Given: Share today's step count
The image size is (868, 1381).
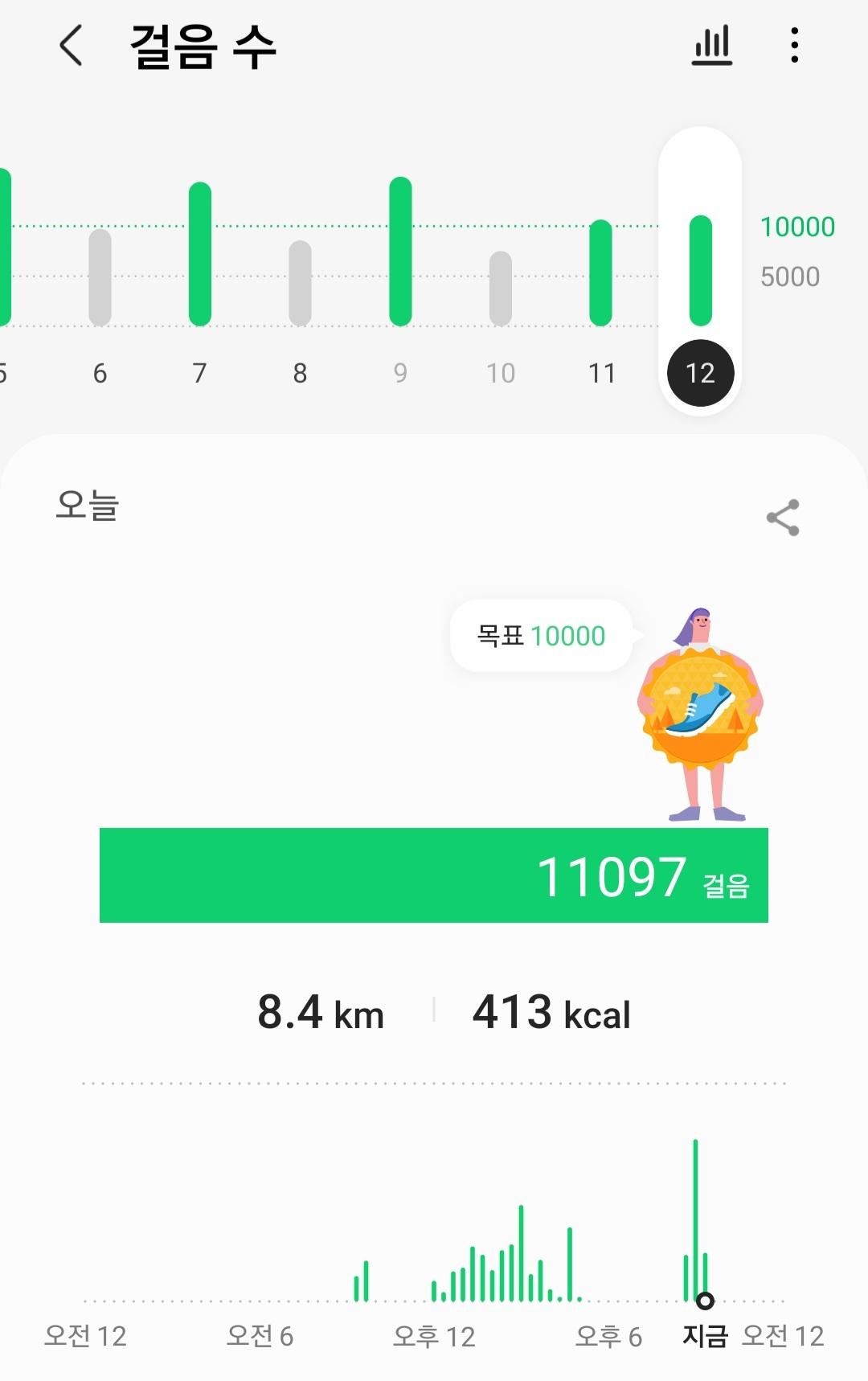Looking at the screenshot, I should [783, 517].
